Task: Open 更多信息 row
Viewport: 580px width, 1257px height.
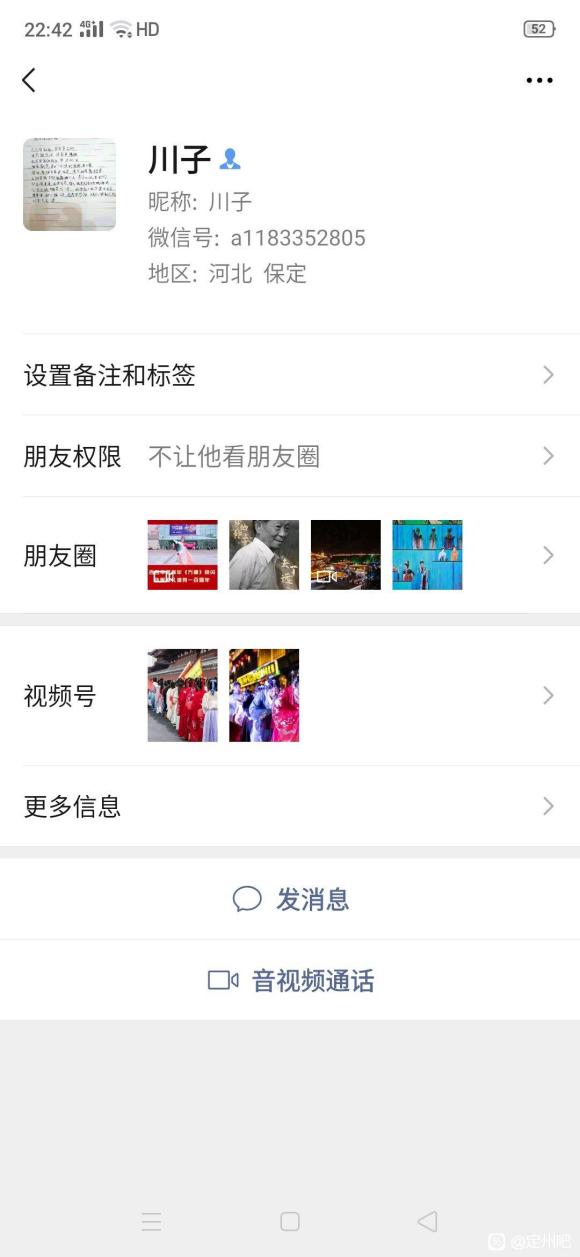Action: pos(290,806)
